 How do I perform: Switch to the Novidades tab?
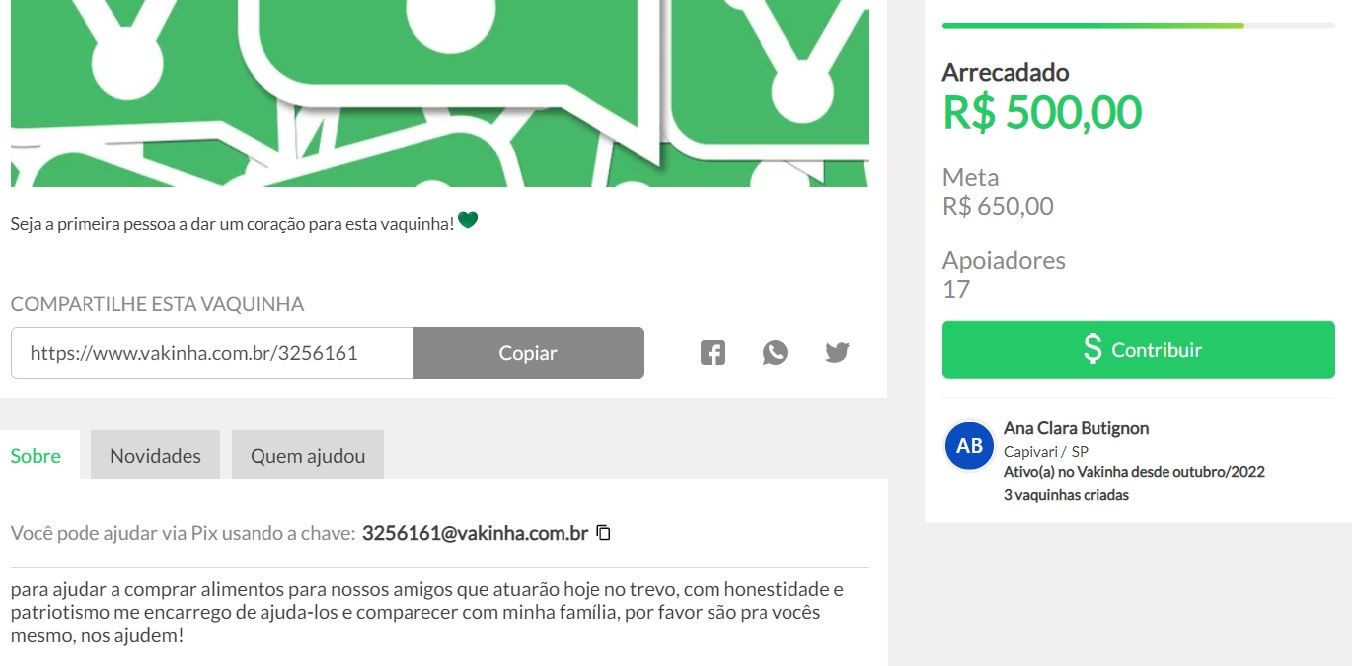click(x=155, y=456)
